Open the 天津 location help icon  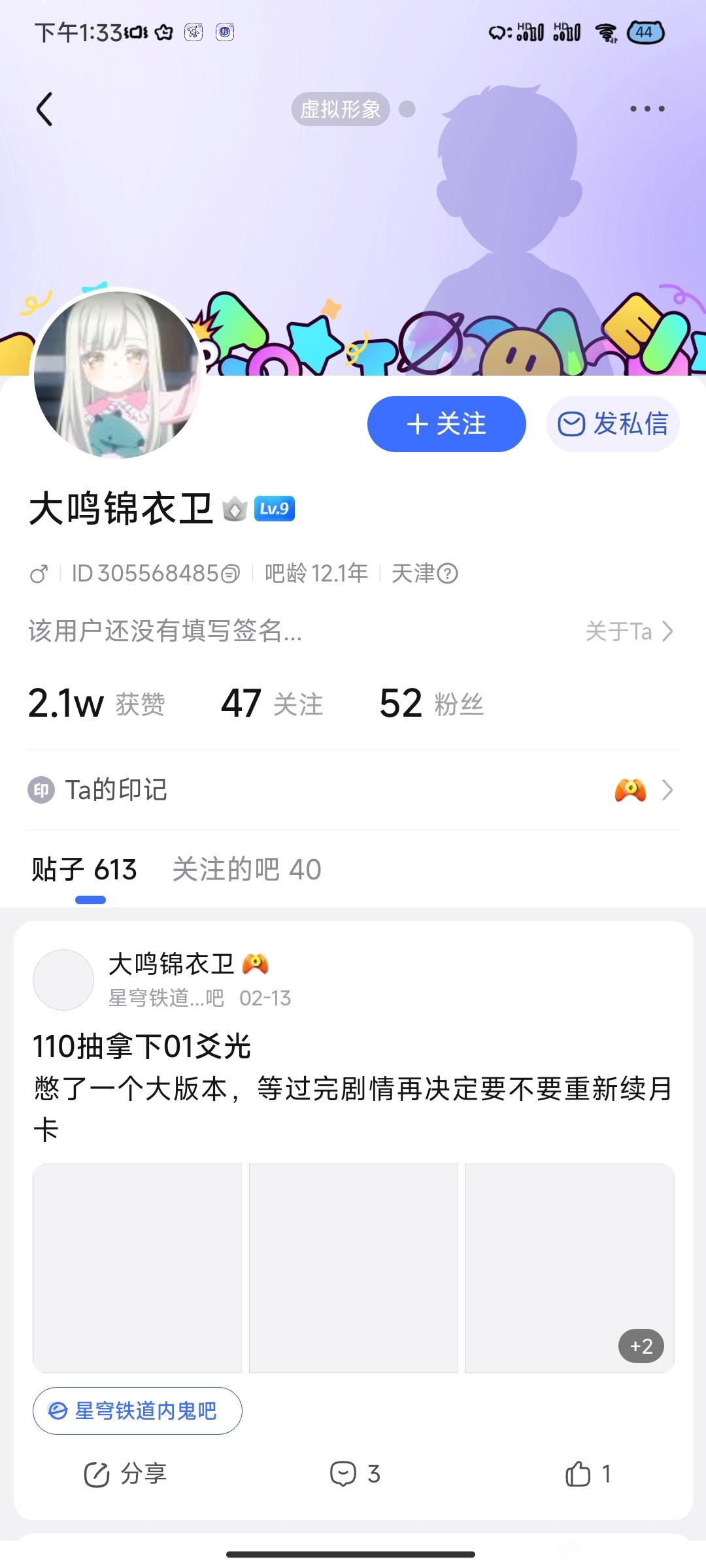point(448,574)
